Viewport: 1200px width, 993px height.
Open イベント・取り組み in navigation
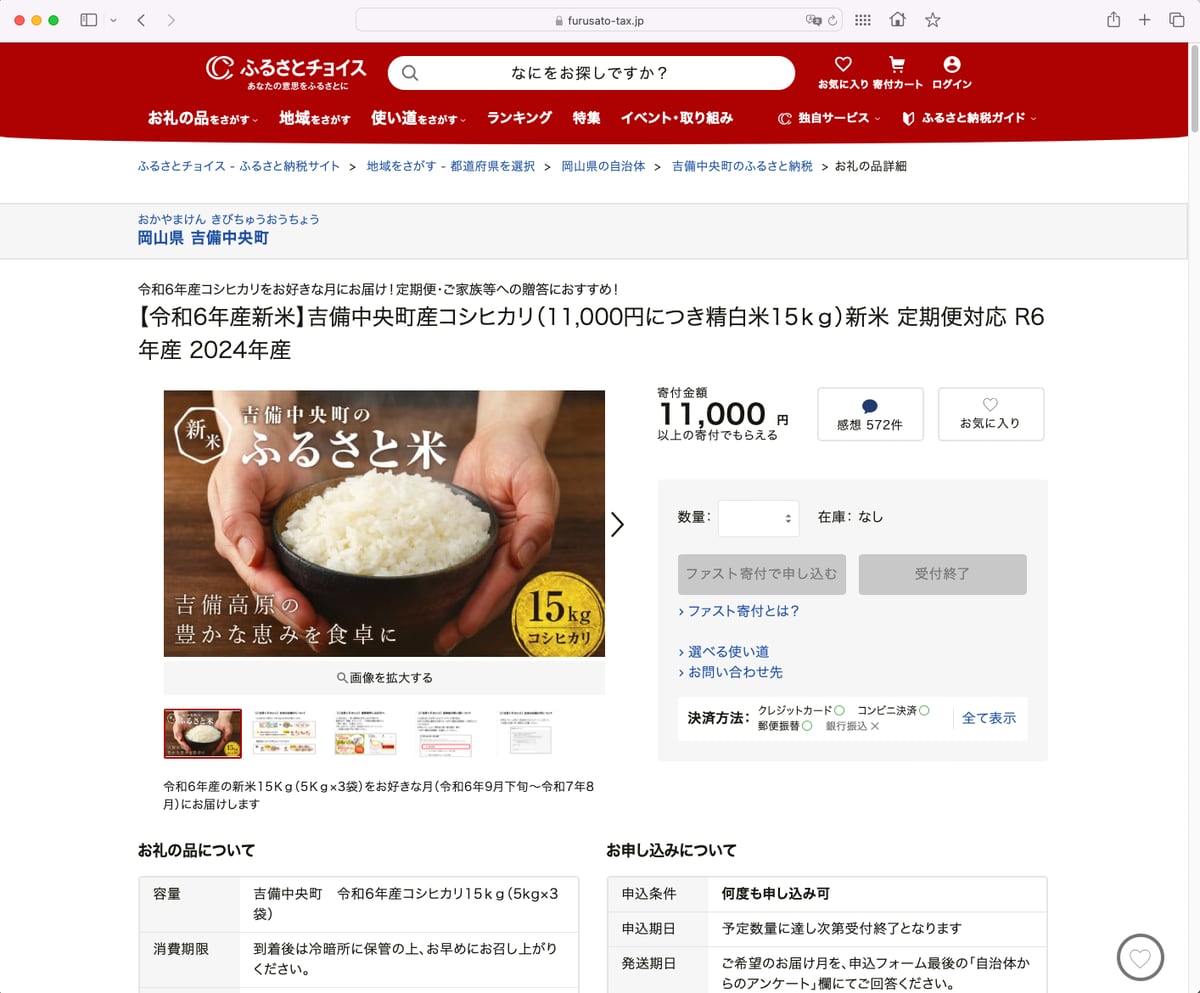coord(676,118)
